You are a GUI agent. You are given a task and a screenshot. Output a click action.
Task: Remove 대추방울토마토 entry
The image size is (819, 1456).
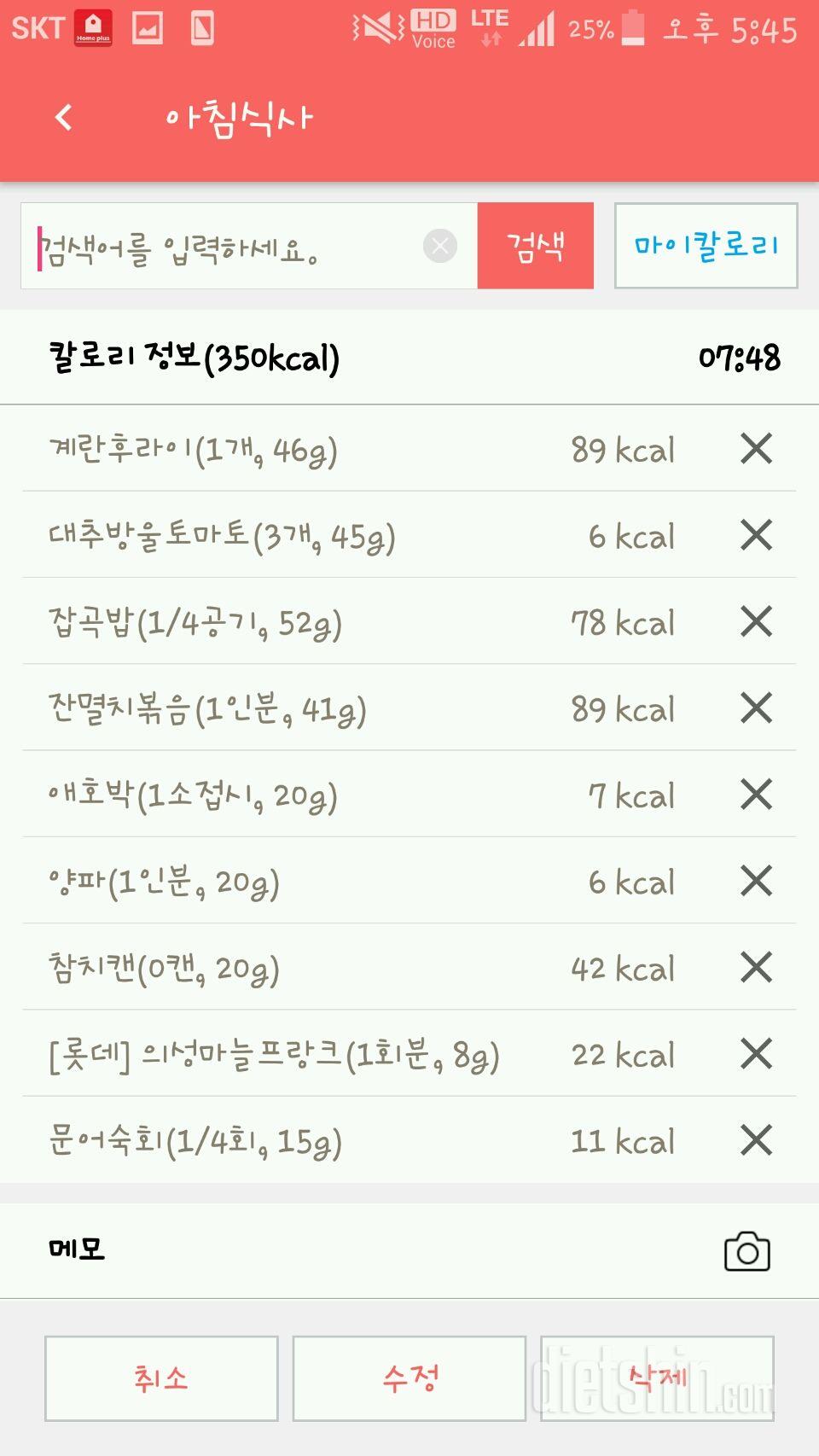(756, 535)
